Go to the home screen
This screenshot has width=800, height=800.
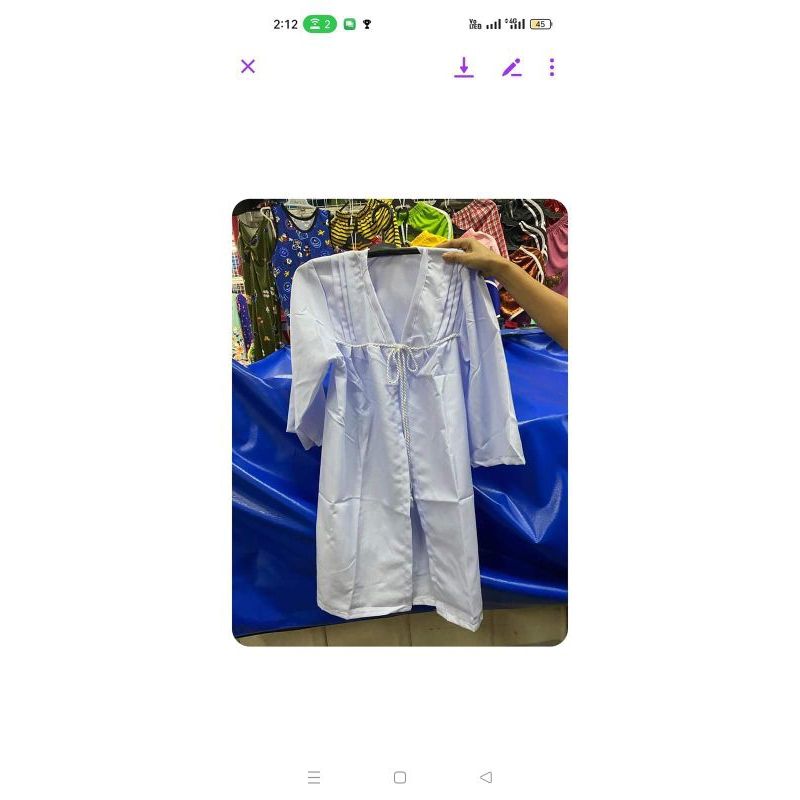point(400,777)
